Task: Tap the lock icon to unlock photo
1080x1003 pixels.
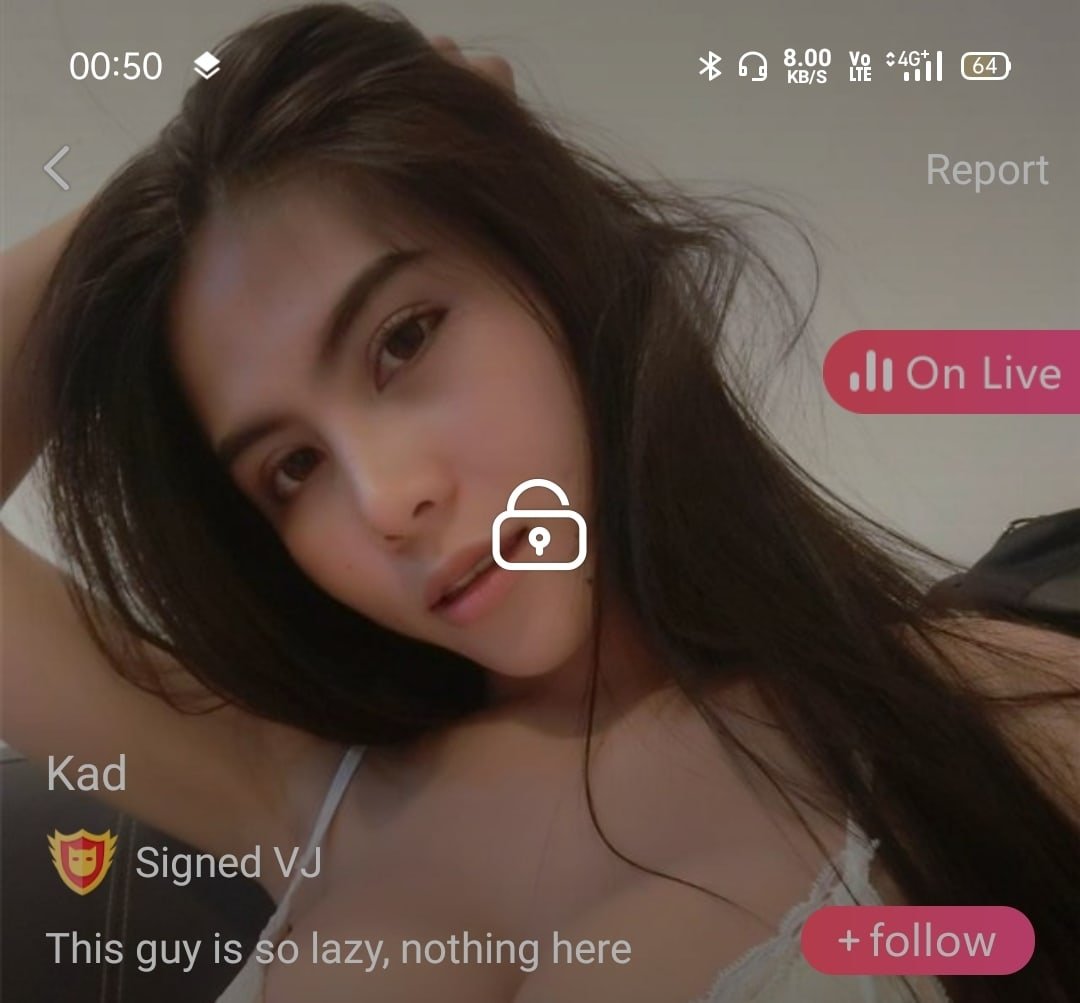Action: [539, 526]
